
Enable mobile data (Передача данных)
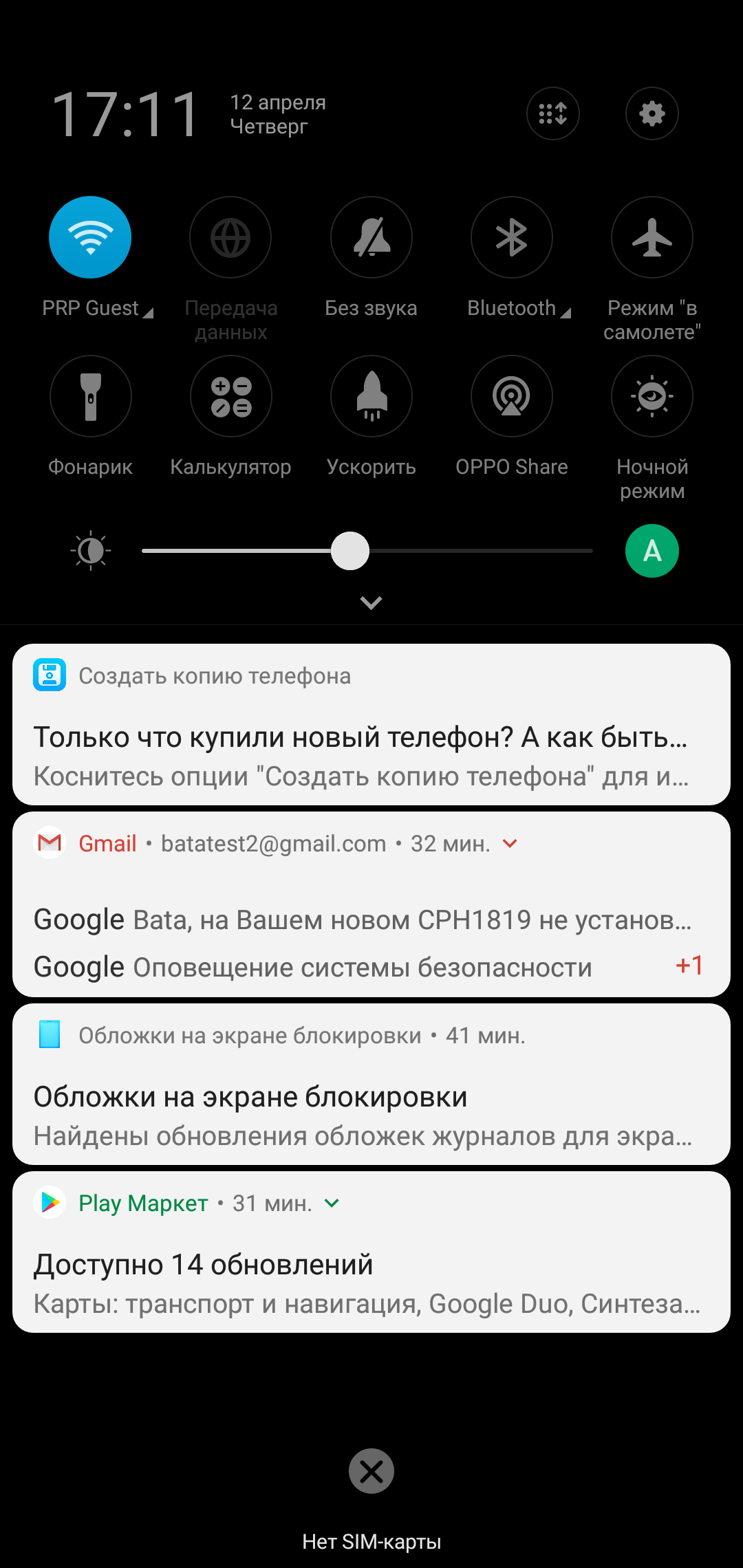(230, 237)
